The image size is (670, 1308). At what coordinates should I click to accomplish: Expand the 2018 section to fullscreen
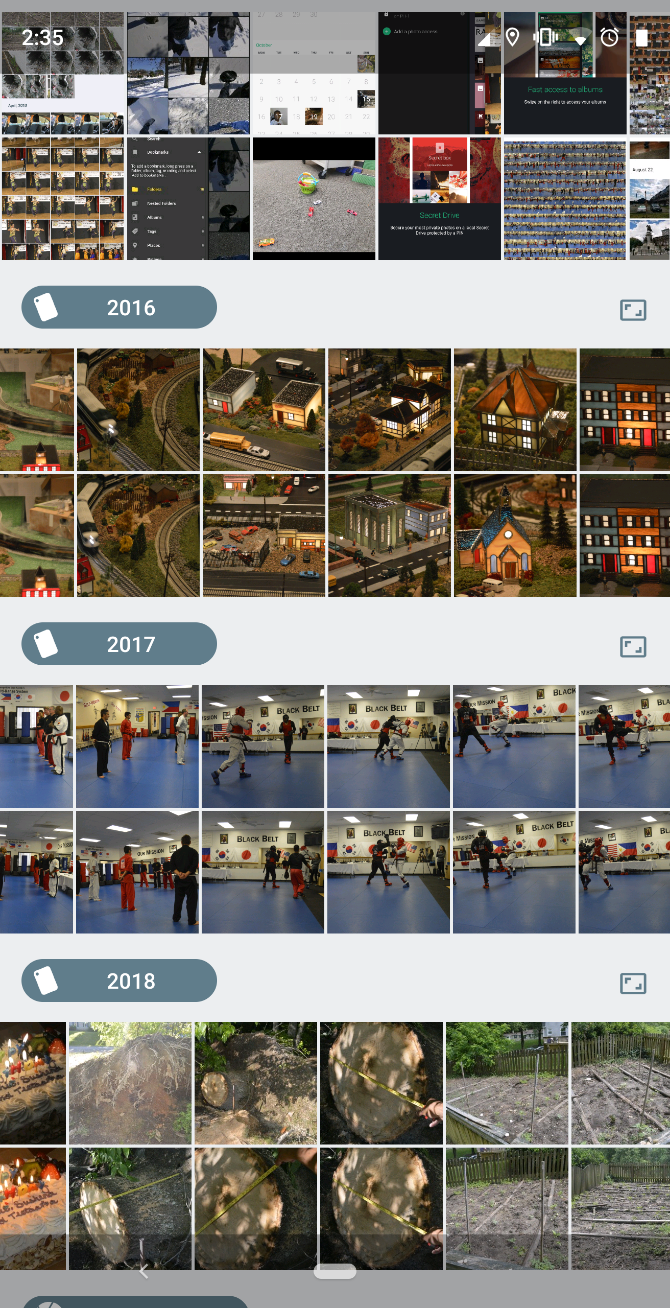click(632, 983)
